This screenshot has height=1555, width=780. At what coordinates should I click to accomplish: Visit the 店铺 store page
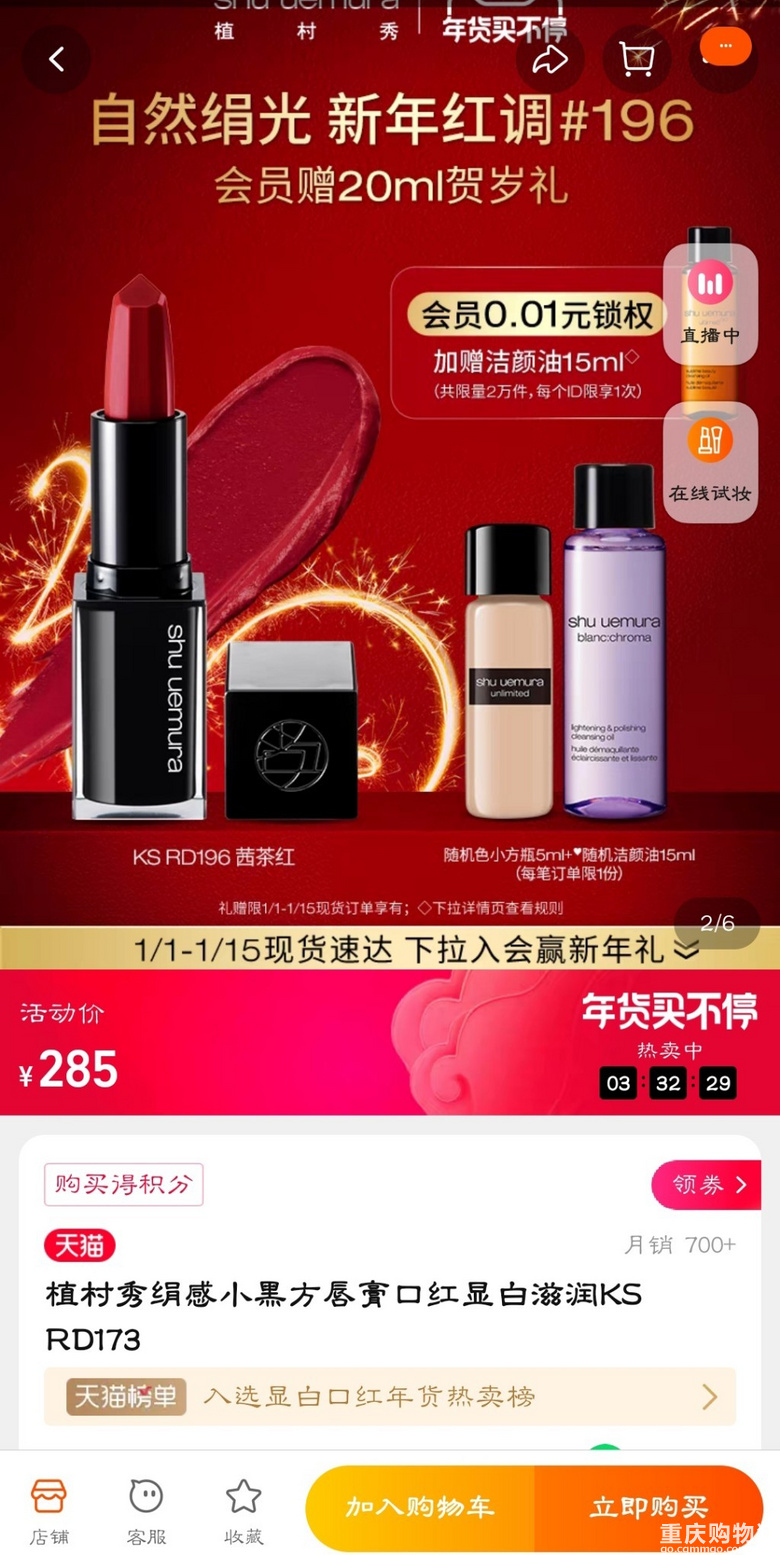click(x=49, y=1512)
